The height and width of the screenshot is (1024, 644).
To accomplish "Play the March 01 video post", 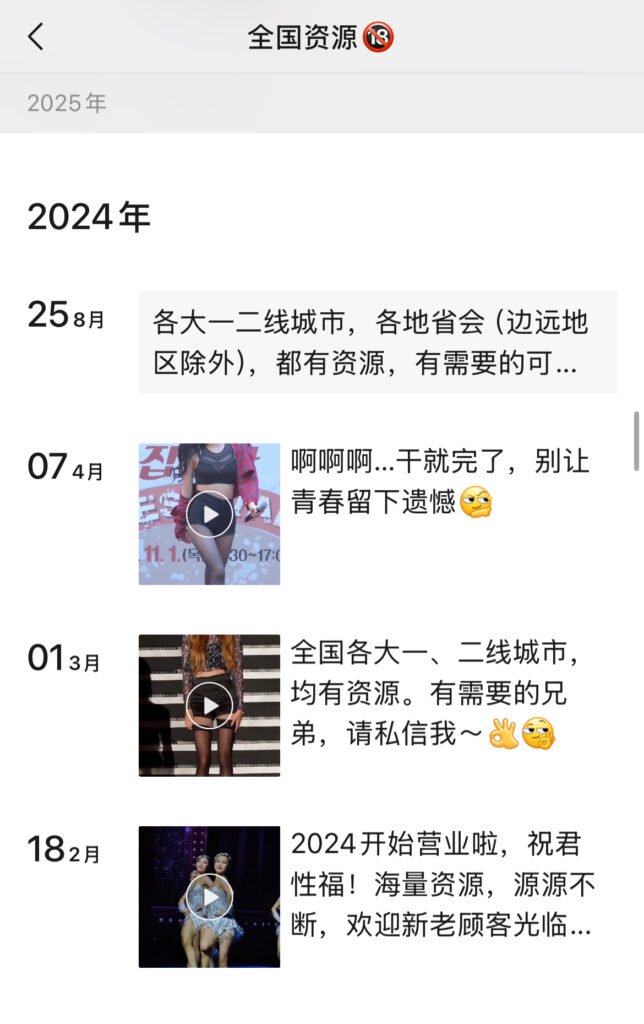I will [209, 705].
